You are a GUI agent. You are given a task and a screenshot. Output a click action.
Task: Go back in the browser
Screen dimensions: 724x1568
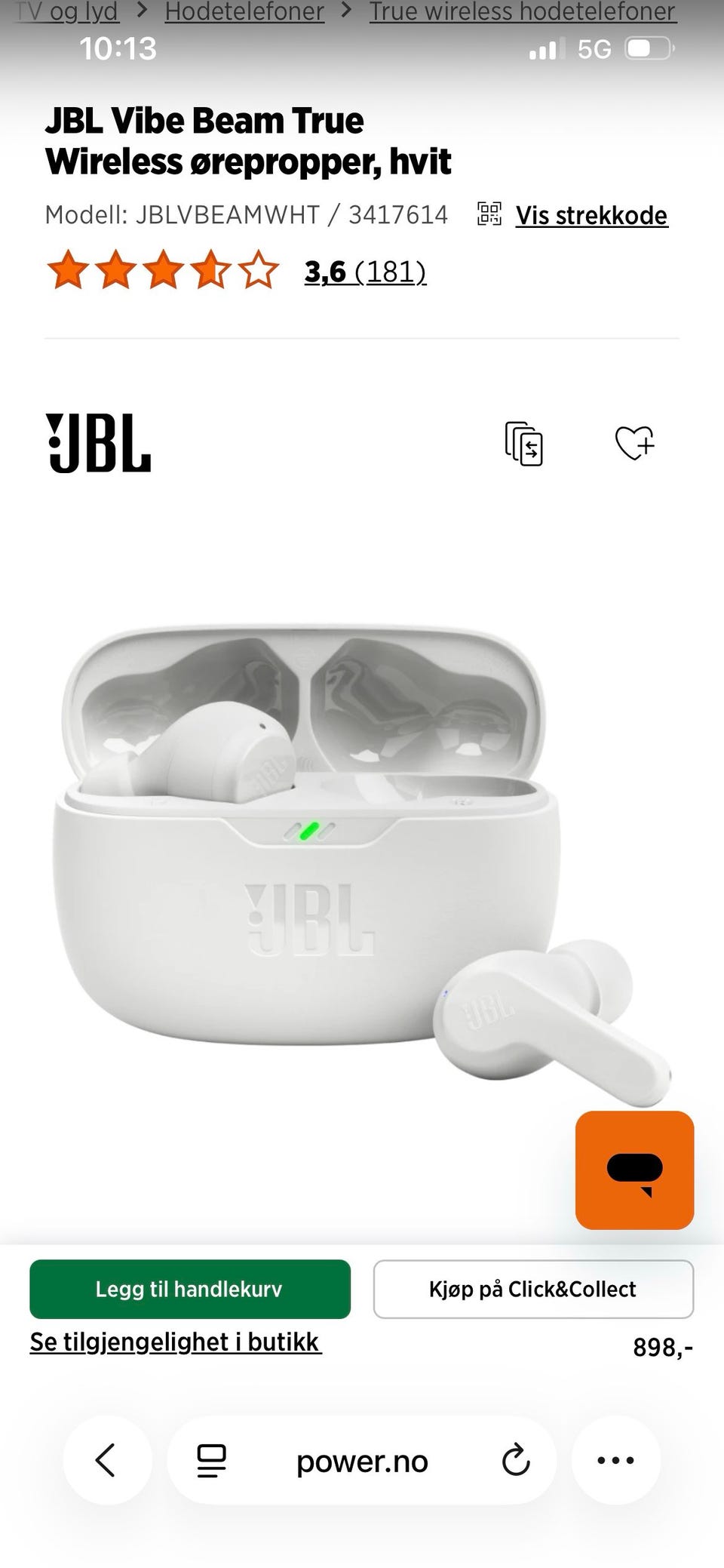coord(106,1460)
